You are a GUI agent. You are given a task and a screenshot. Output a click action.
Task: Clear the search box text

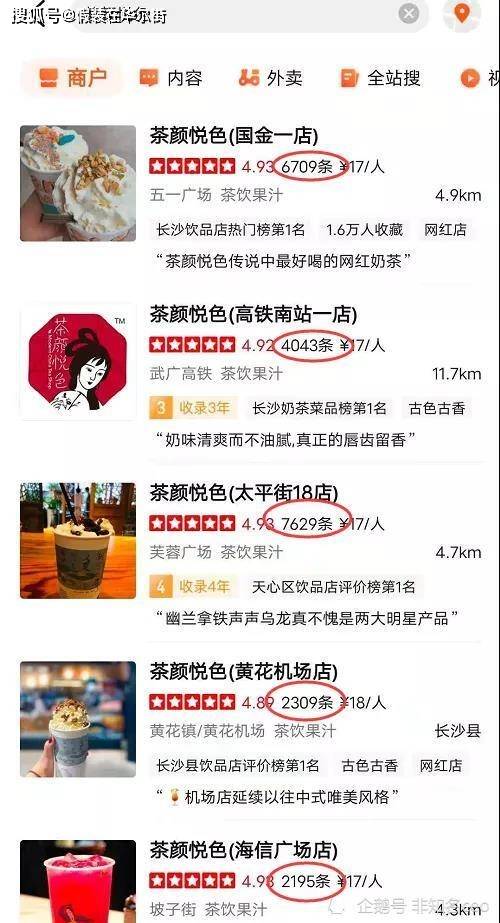pos(409,13)
